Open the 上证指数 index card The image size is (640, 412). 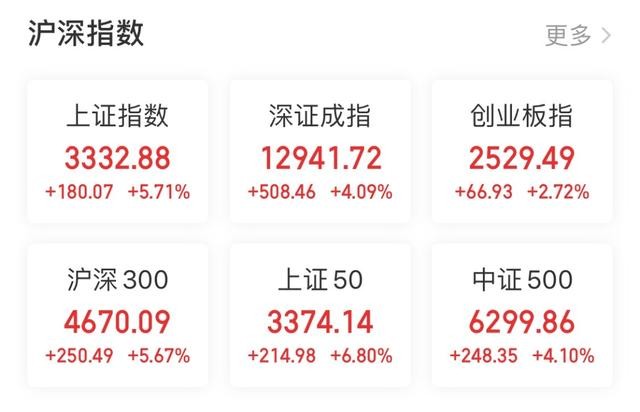pos(118,151)
